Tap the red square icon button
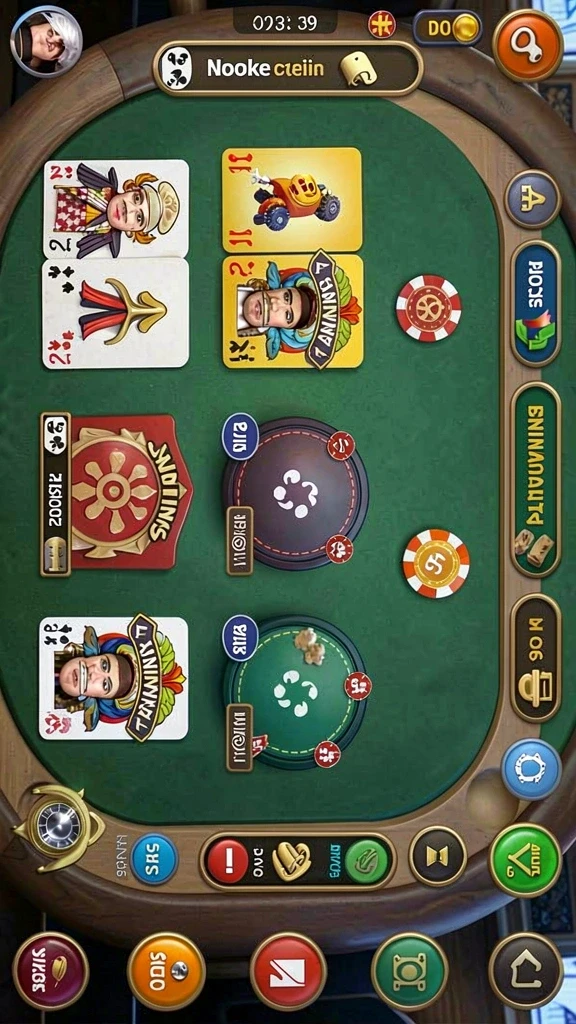The image size is (576, 1024). click(x=288, y=970)
